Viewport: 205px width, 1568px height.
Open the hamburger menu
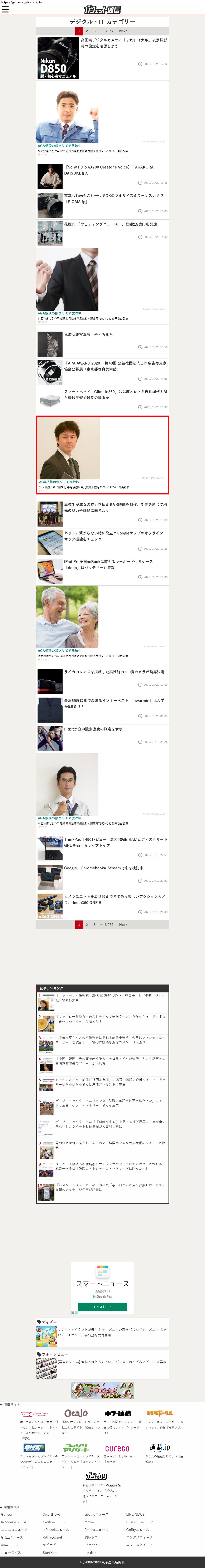pos(5,10)
